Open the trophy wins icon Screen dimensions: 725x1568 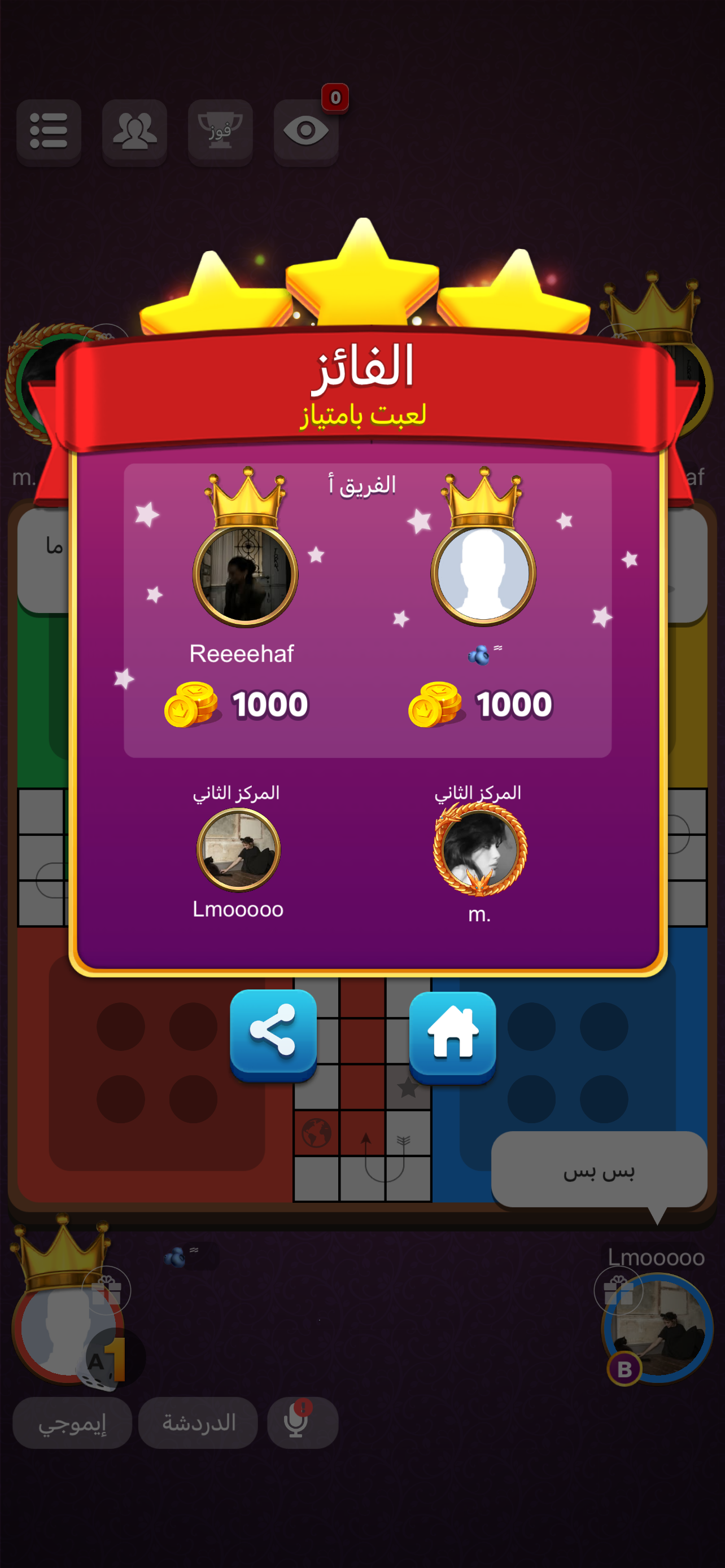220,131
